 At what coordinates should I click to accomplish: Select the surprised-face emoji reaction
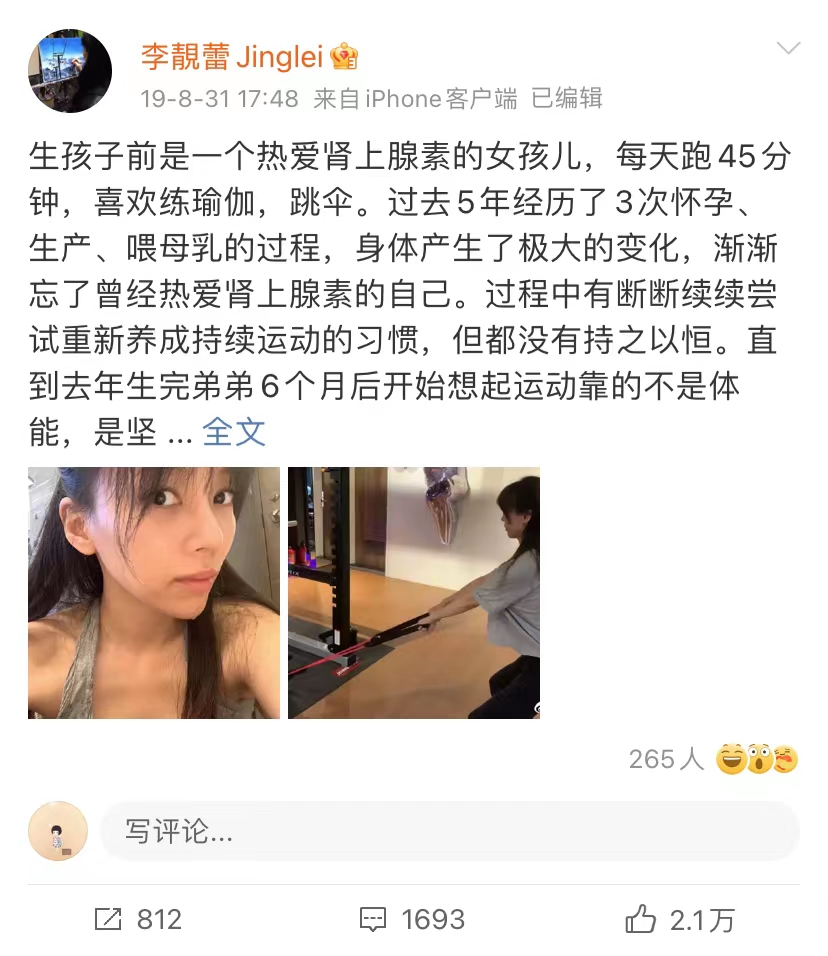[x=759, y=760]
